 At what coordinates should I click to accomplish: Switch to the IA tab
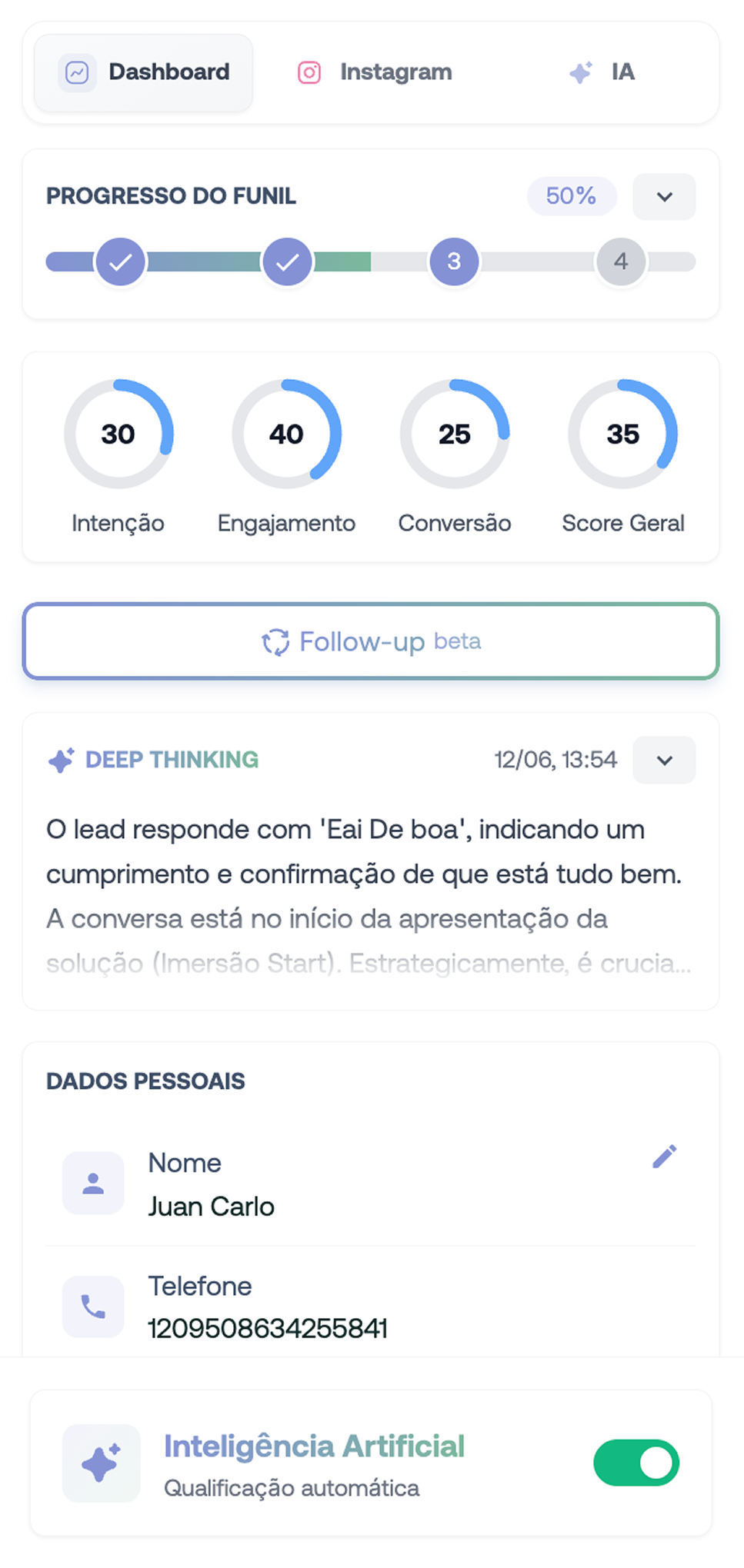pos(602,73)
